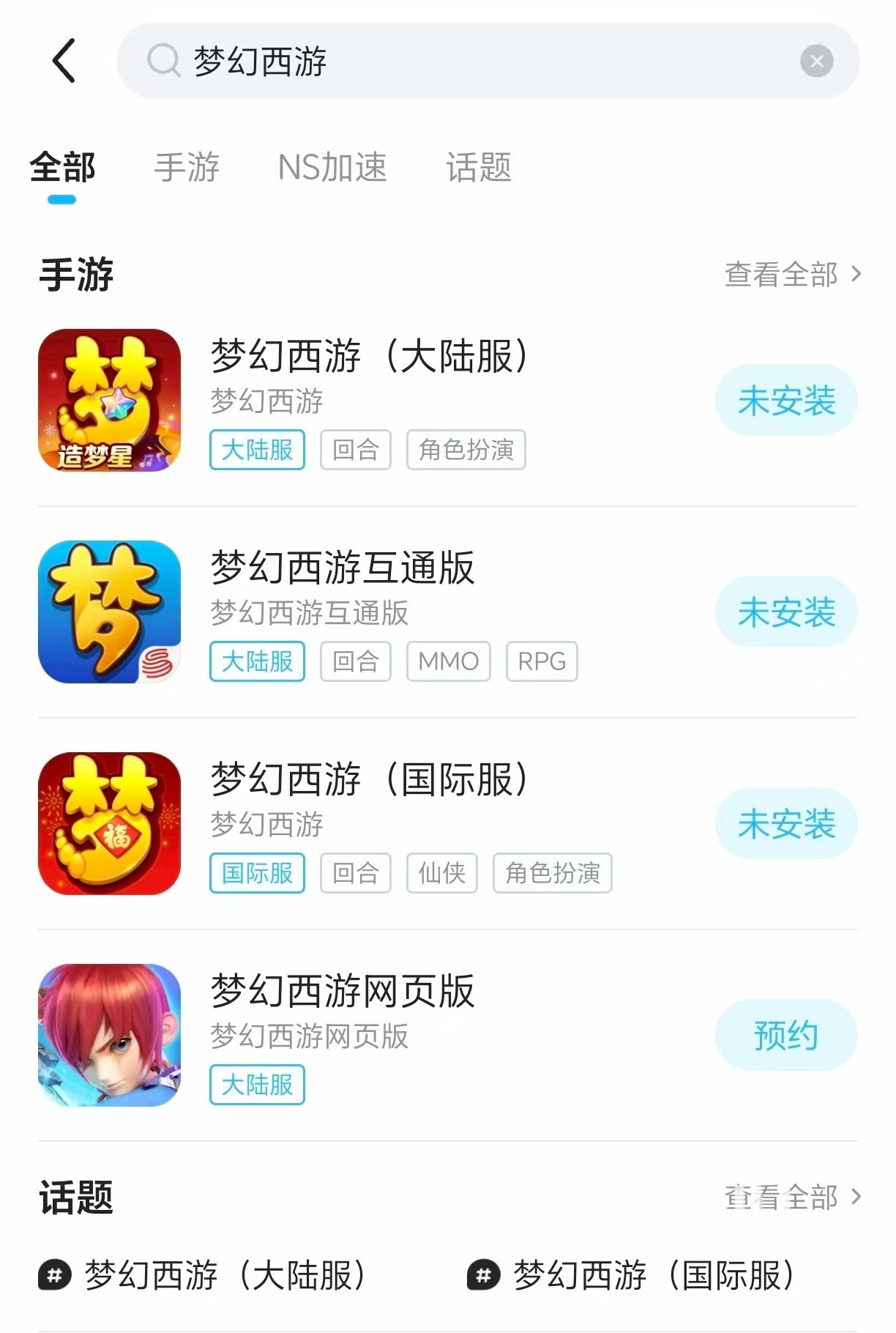
Task: Open the 话题 tab
Action: [x=479, y=168]
